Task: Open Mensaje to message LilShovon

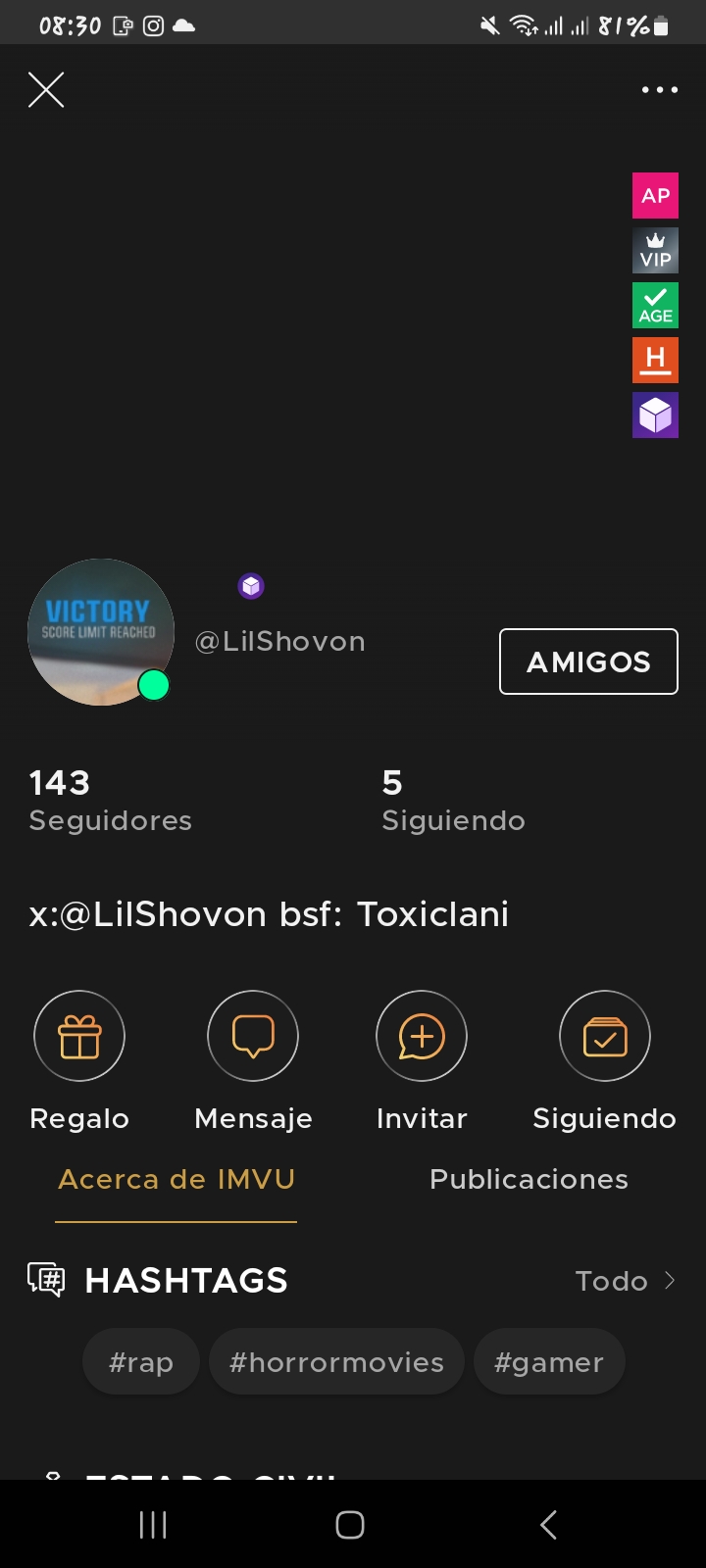Action: coord(253,1037)
